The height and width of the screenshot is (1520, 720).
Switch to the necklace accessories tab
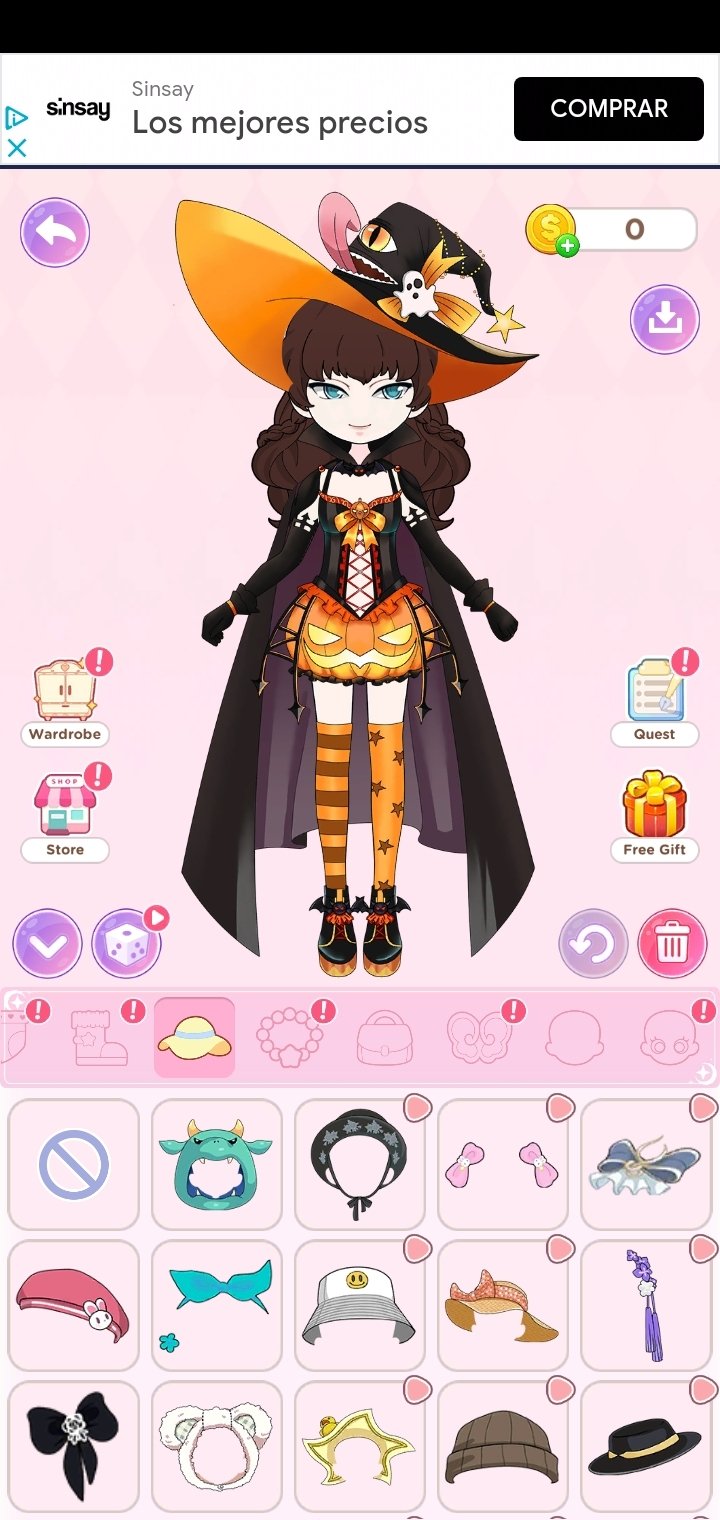click(x=290, y=1038)
